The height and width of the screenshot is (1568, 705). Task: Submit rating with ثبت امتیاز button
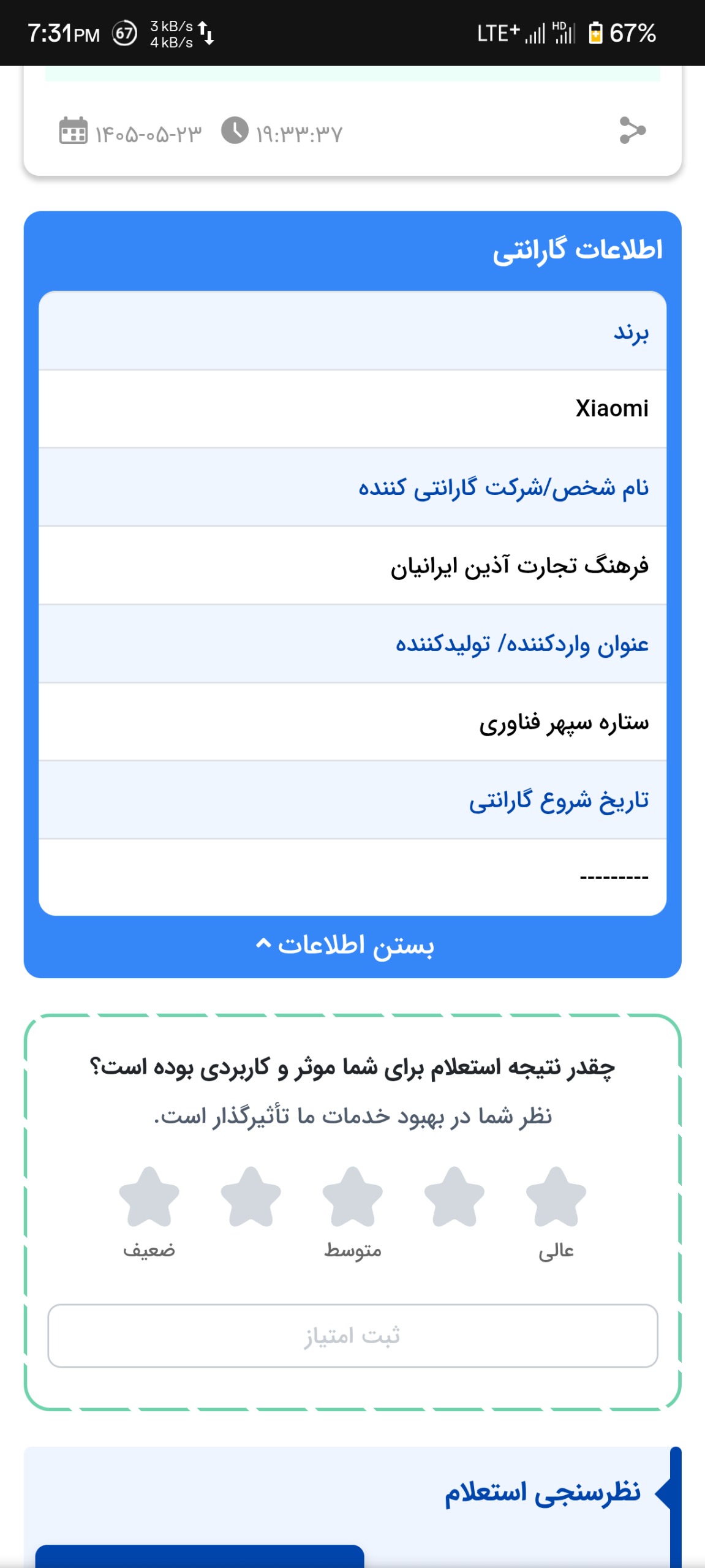coord(353,1335)
